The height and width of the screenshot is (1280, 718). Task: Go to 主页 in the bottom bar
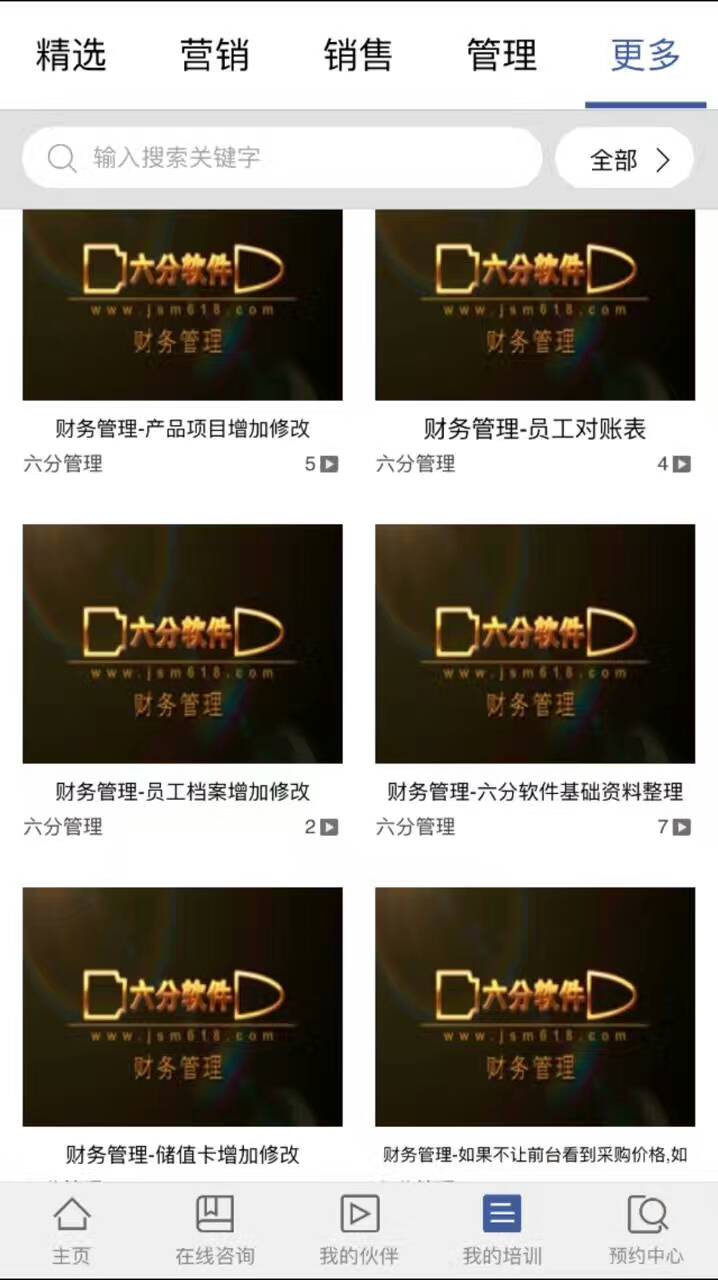[71, 1230]
